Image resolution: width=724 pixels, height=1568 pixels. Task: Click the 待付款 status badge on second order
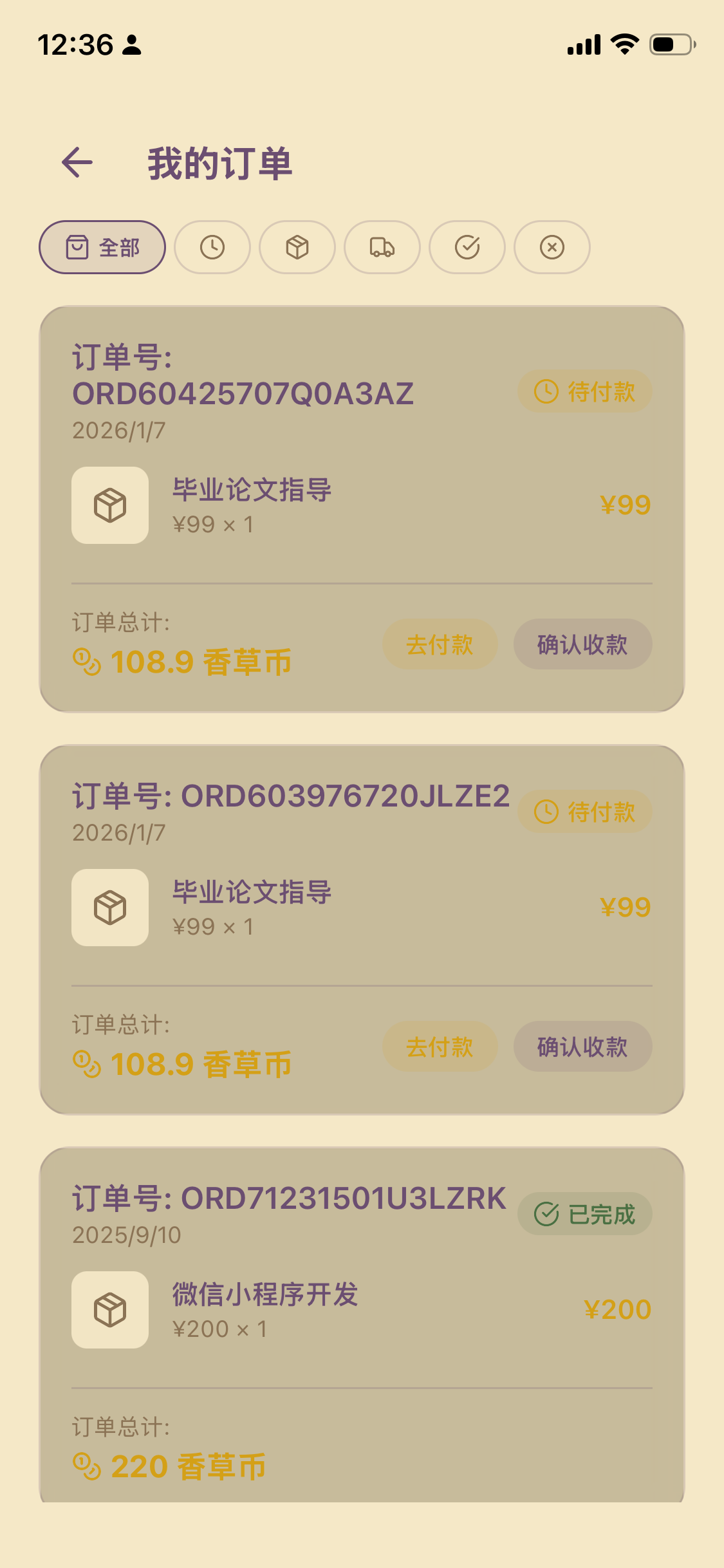coord(583,811)
